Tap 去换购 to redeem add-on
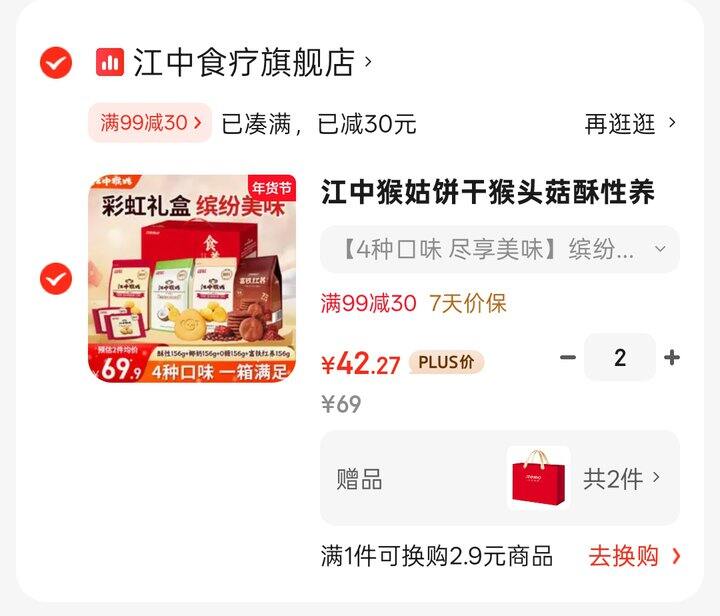 tap(634, 556)
